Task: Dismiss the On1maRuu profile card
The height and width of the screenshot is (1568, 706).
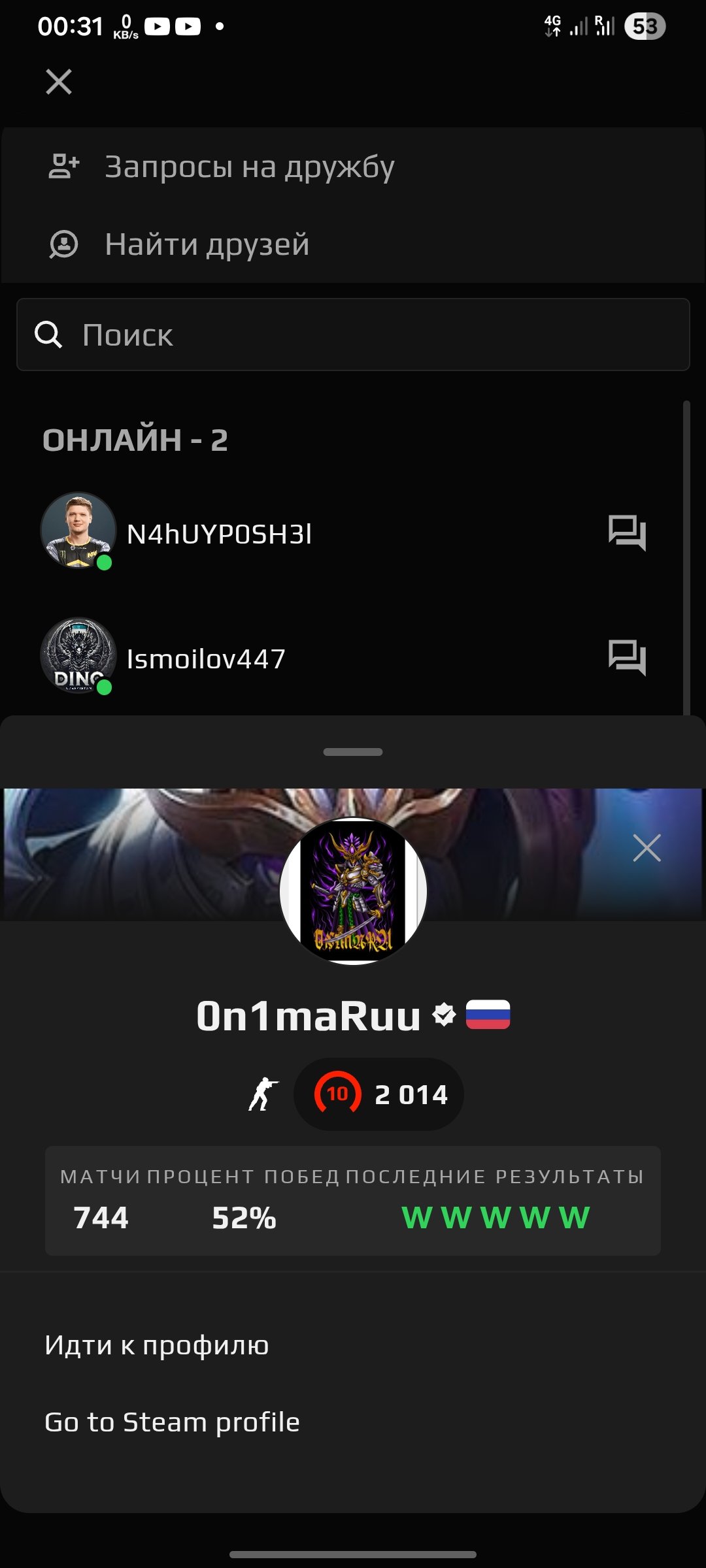Action: tap(647, 849)
